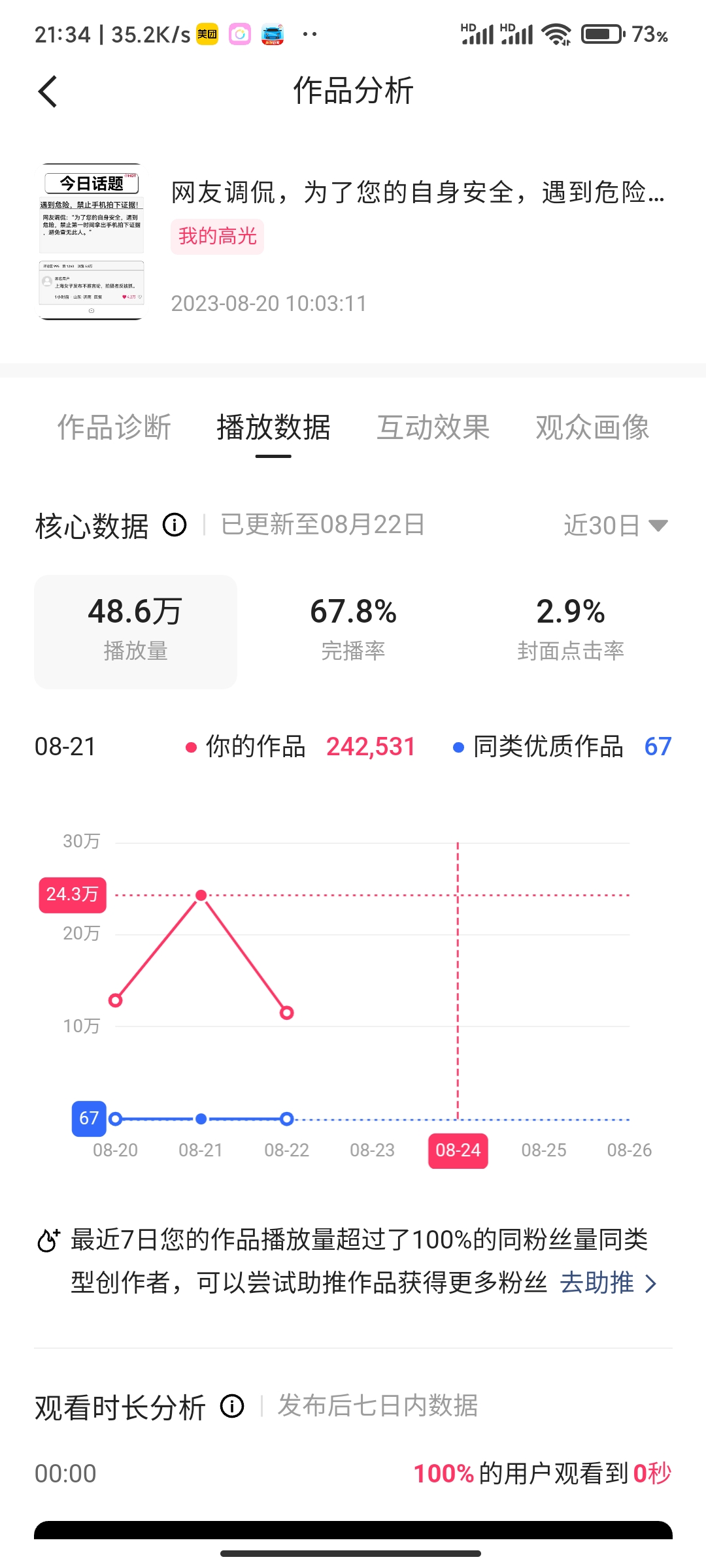Screen dimensions: 706x1568
Task: Select the 播放数据 tab
Action: (273, 428)
